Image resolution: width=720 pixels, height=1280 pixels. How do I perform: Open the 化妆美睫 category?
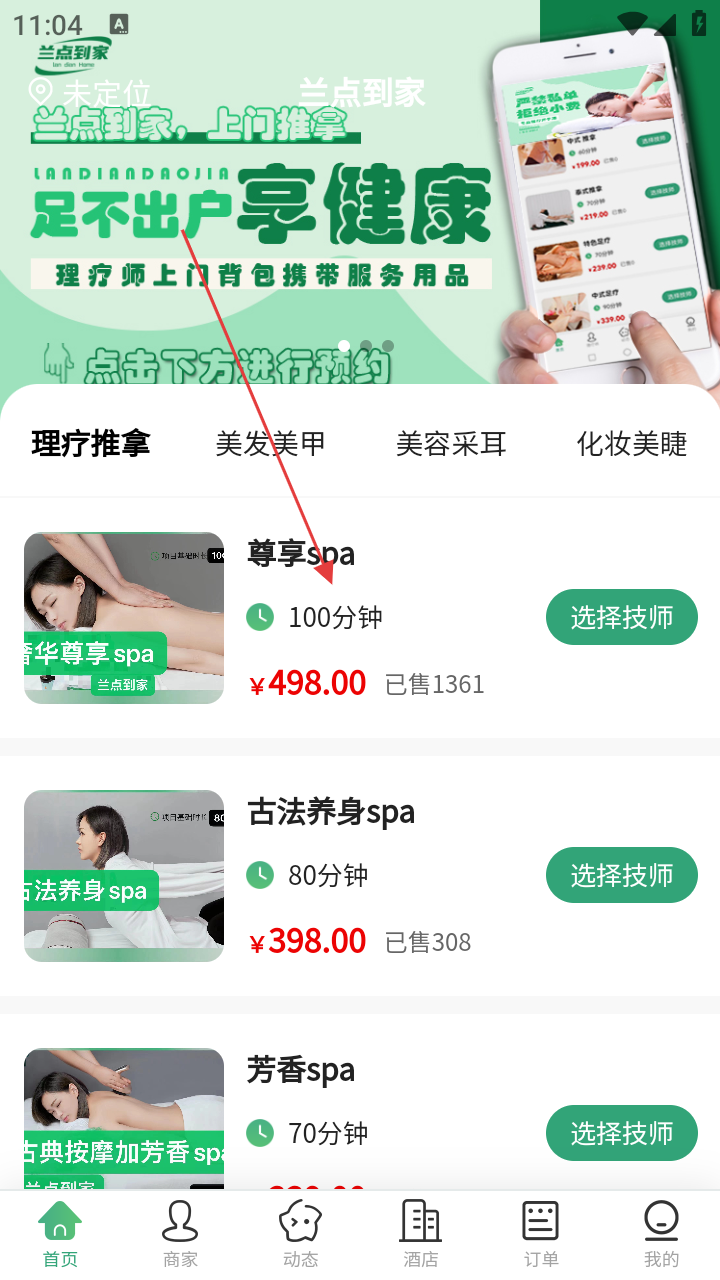click(x=632, y=443)
